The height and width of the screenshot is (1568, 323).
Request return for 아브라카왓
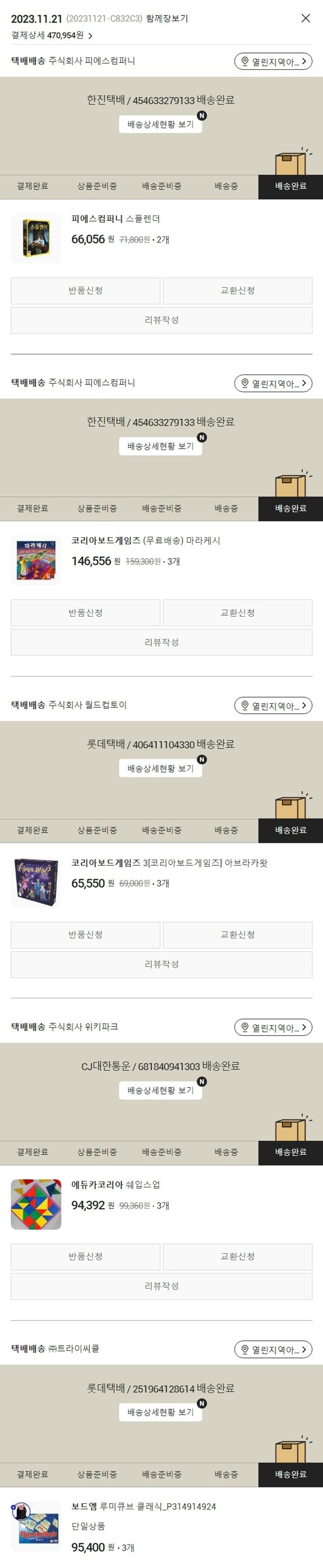coord(85,934)
